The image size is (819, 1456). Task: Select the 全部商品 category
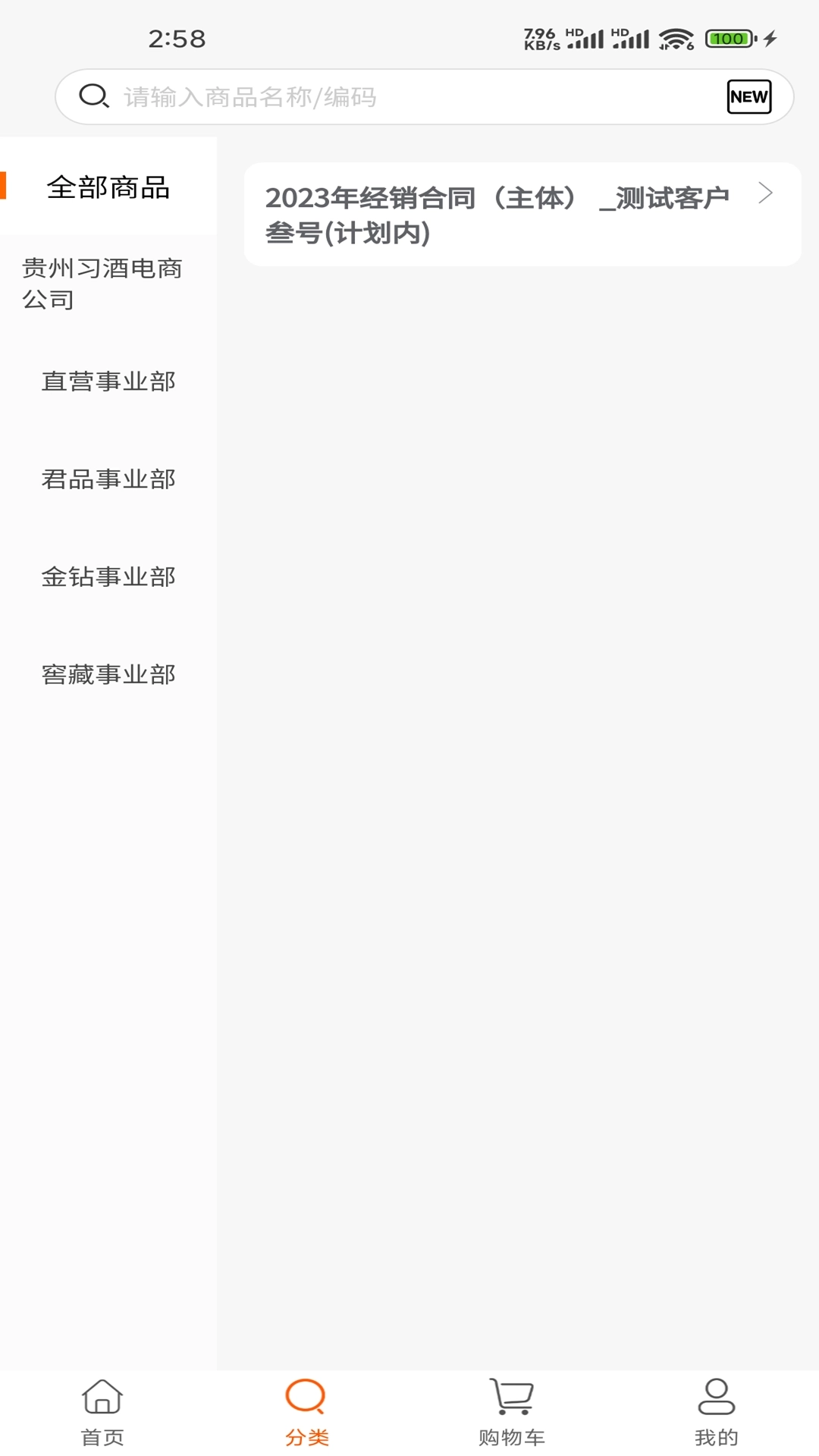coord(109,187)
